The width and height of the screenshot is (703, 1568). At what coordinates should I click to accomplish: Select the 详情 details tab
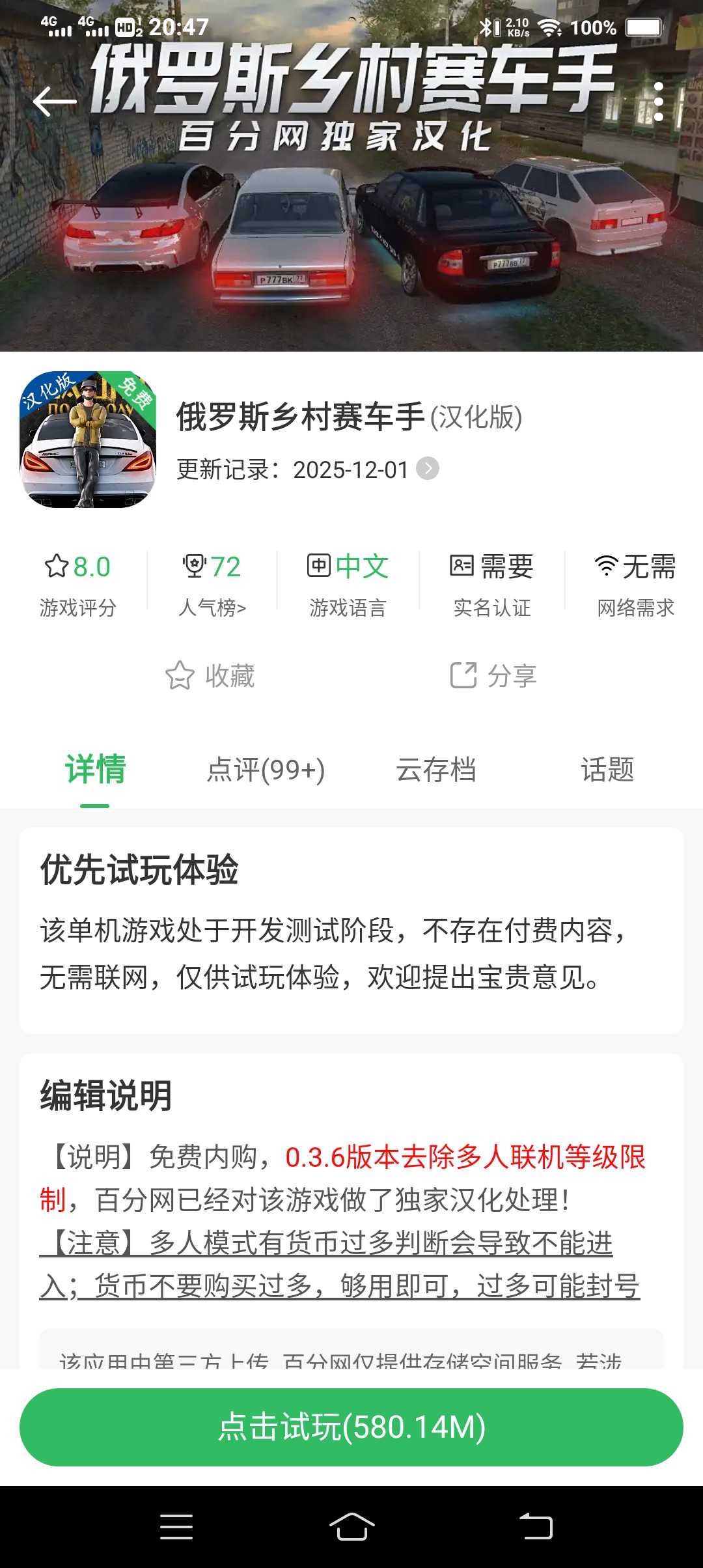[x=95, y=770]
